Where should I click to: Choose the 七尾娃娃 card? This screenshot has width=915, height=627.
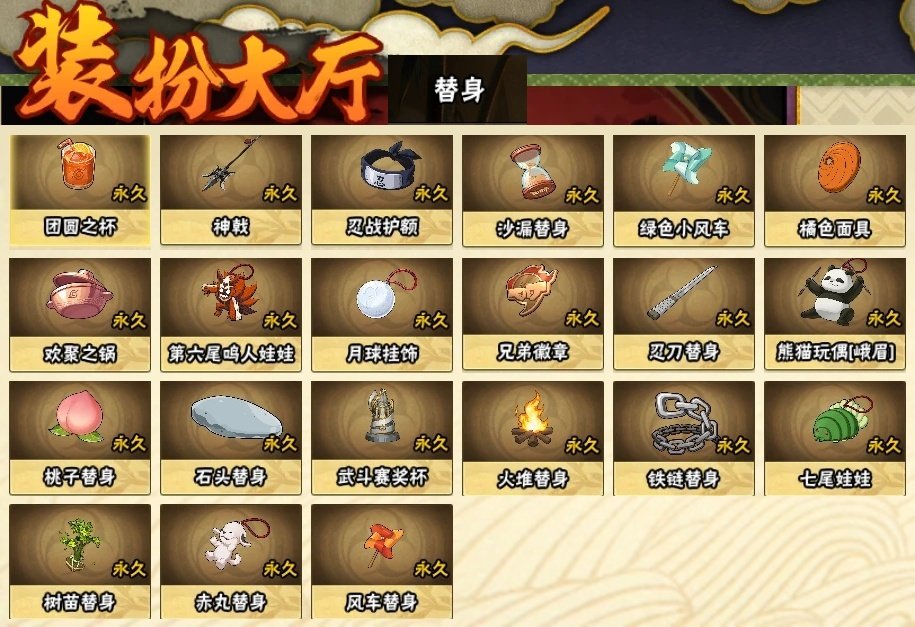click(x=835, y=437)
